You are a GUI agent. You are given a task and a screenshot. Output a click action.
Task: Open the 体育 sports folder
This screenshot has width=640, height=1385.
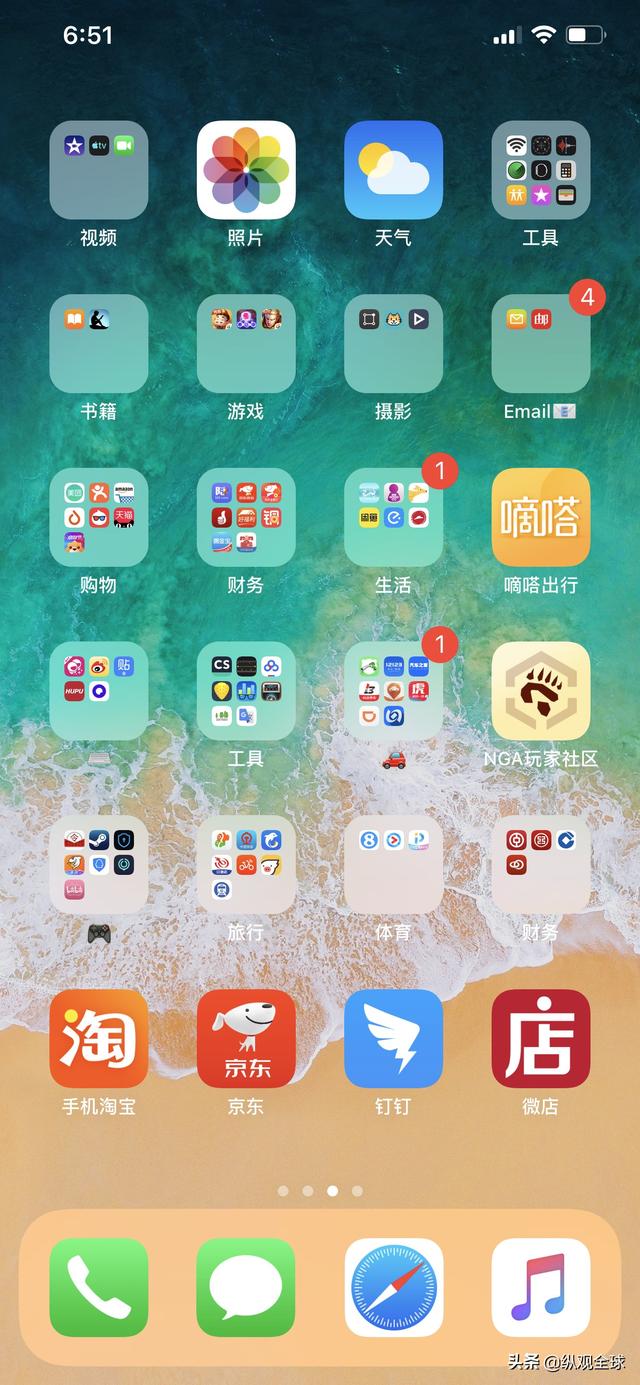393,865
